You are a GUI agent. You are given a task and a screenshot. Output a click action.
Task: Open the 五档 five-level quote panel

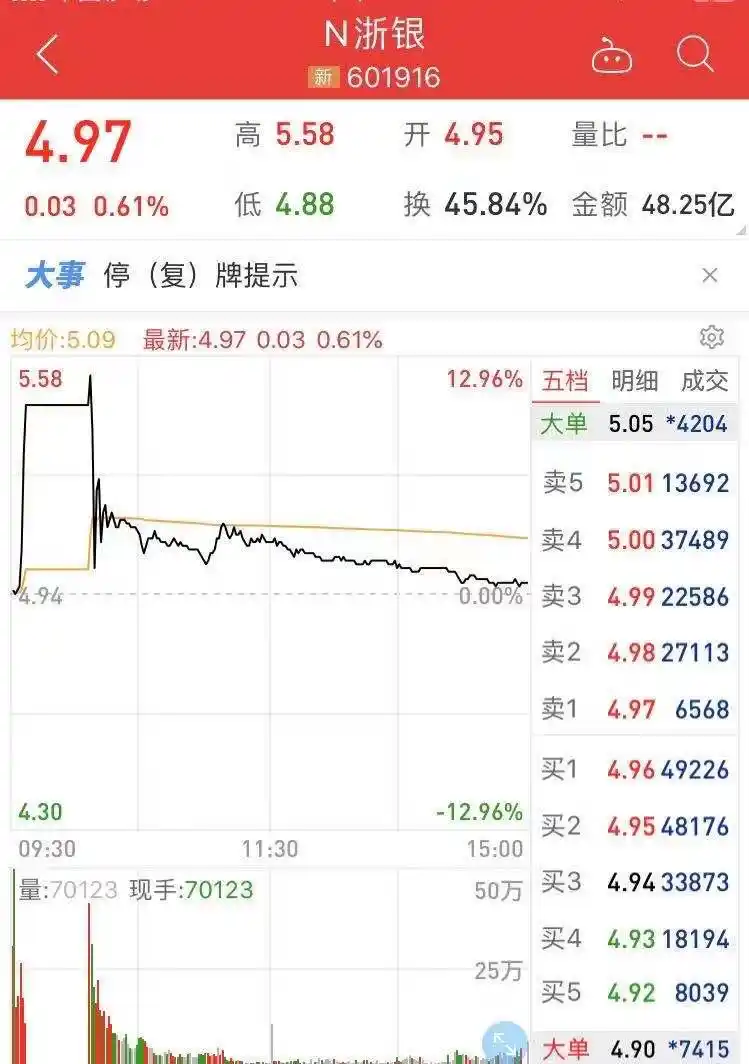pos(567,381)
